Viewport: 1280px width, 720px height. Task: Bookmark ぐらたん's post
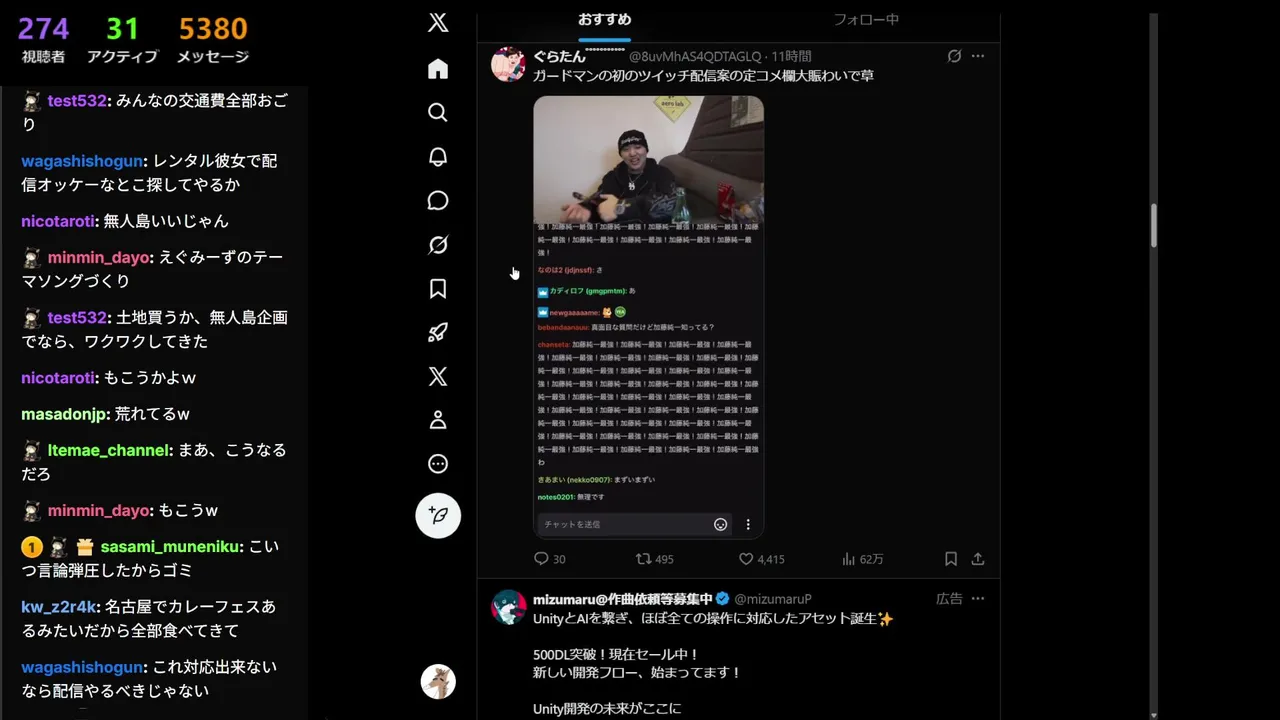coord(951,559)
